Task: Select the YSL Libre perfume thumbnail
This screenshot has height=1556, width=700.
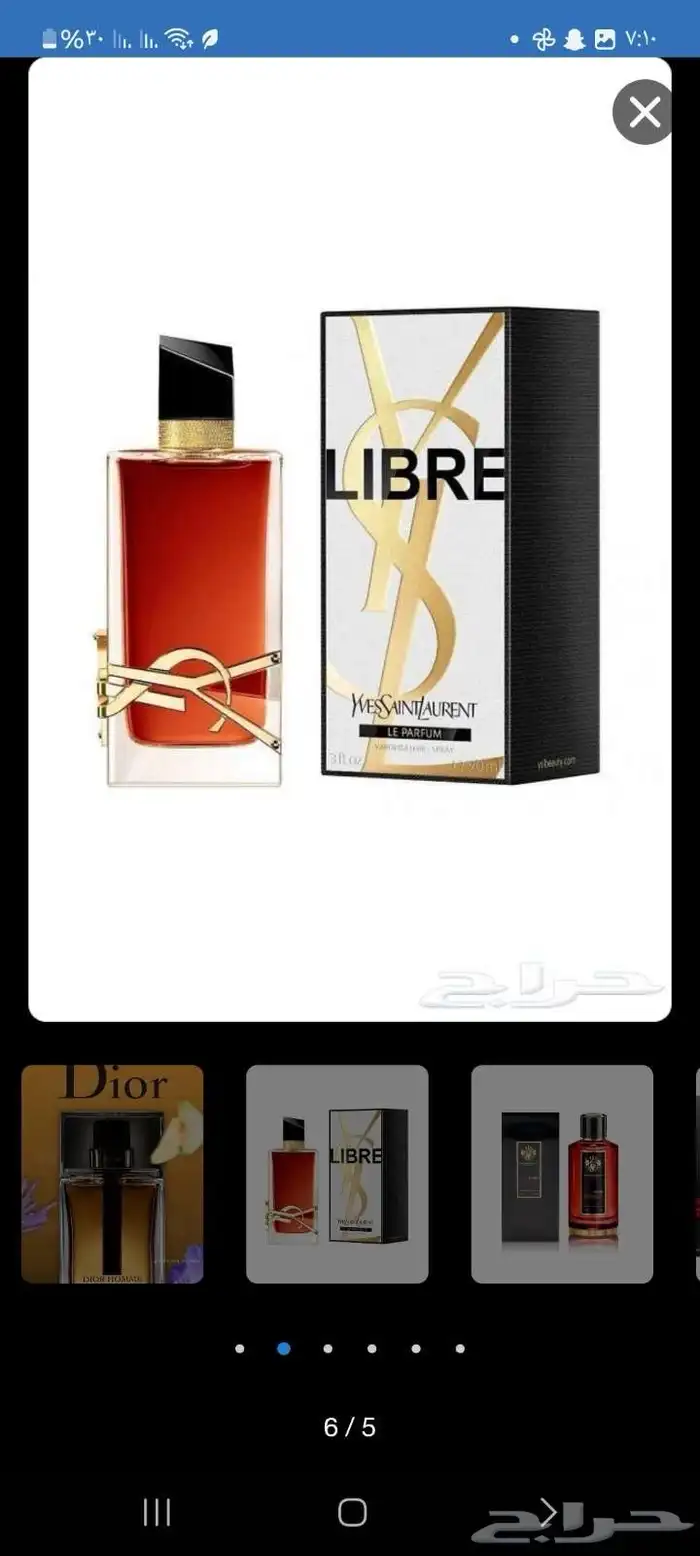Action: click(x=337, y=1174)
